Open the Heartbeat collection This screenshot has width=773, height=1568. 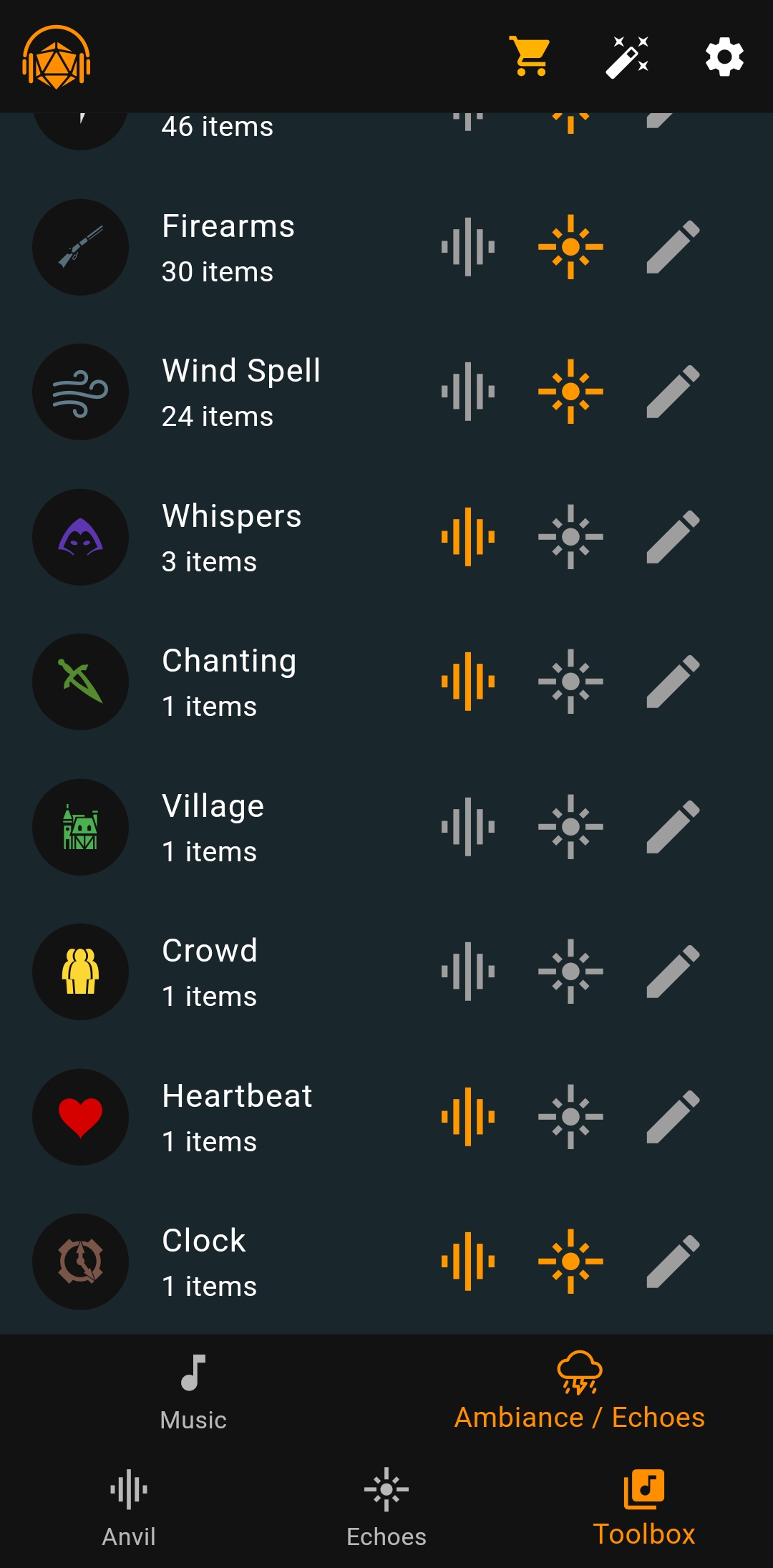[236, 1117]
